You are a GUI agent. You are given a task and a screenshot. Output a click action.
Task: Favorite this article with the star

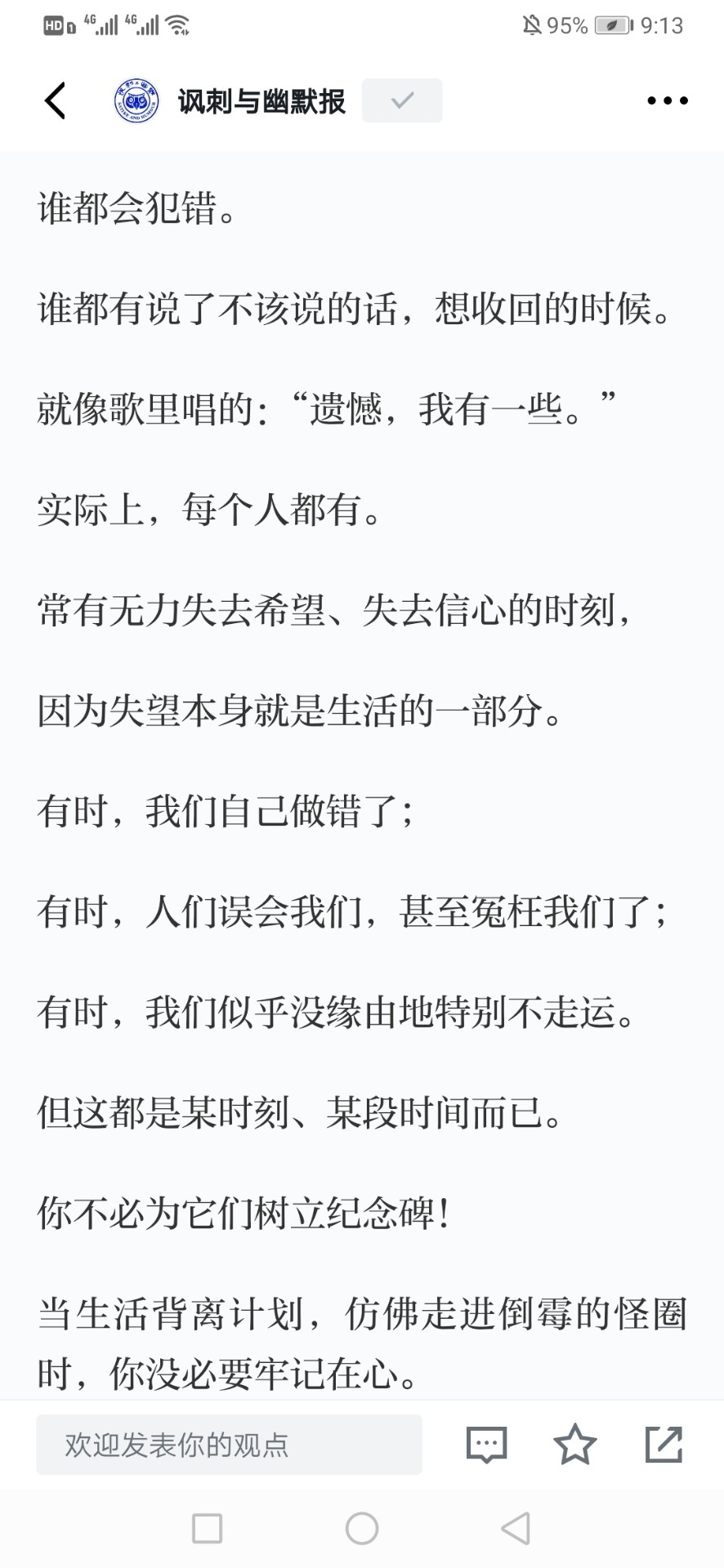point(575,1444)
